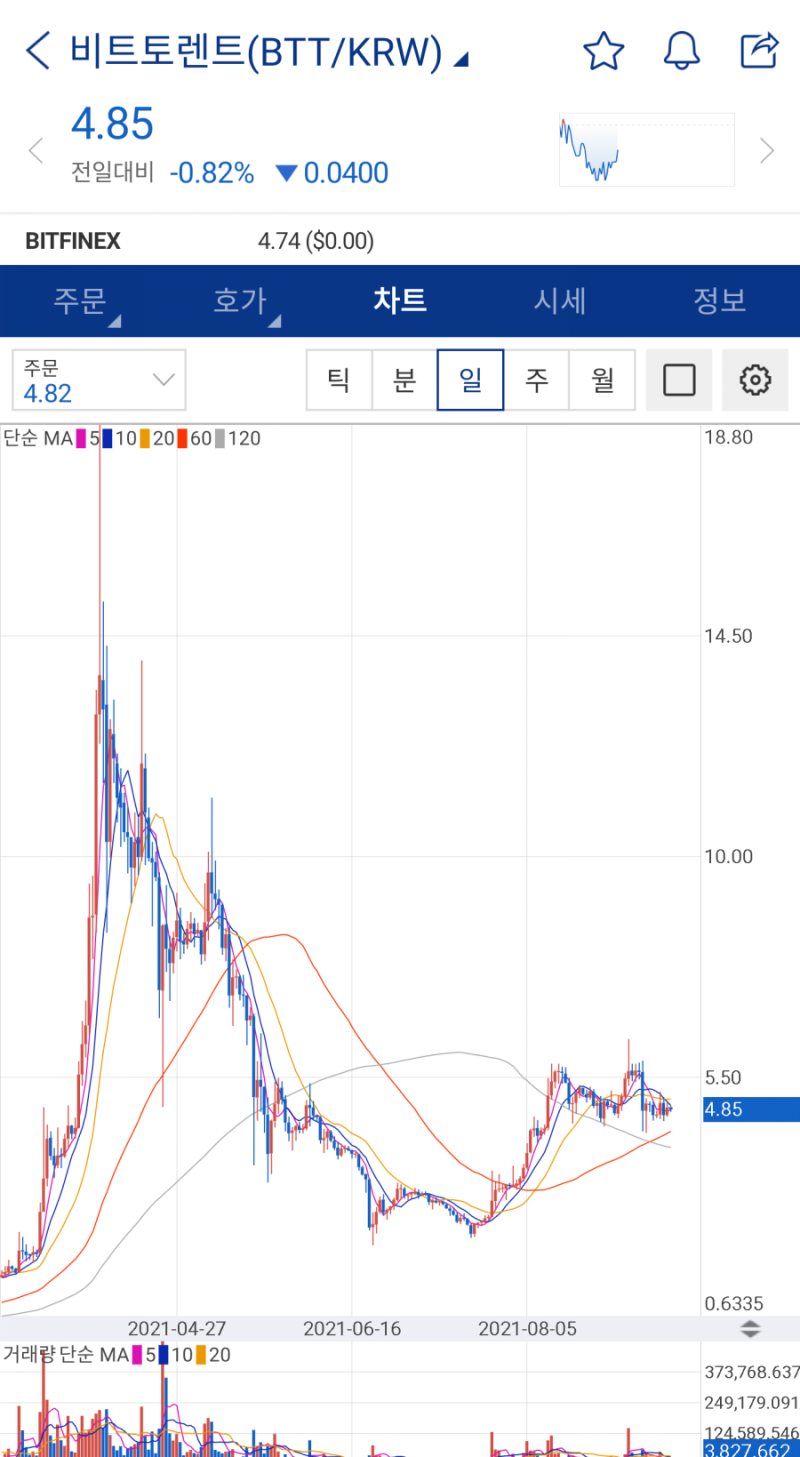Open the chart settings gear
Image resolution: width=800 pixels, height=1457 pixels.
(x=755, y=380)
